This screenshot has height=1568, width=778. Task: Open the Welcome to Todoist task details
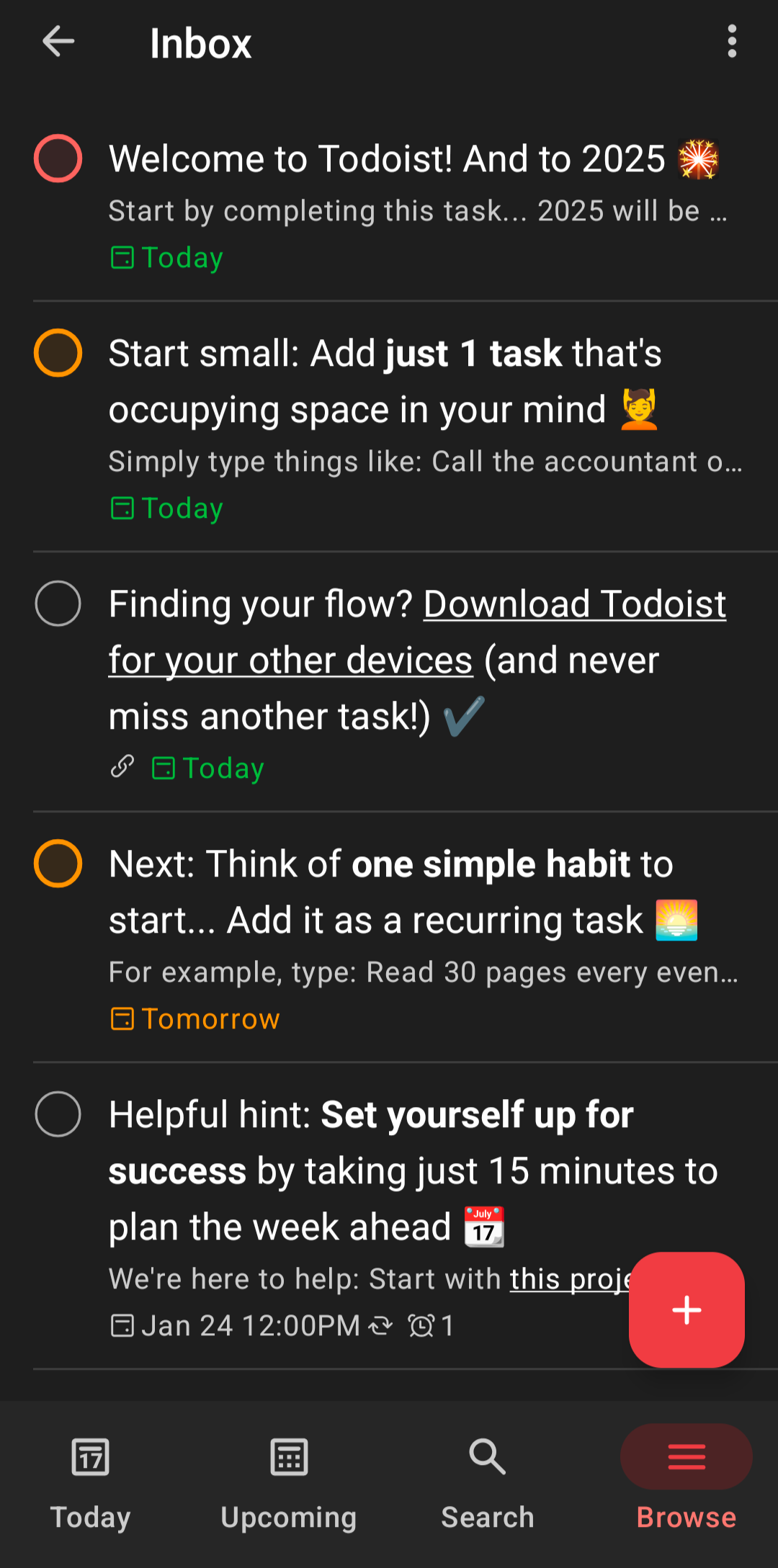click(386, 160)
